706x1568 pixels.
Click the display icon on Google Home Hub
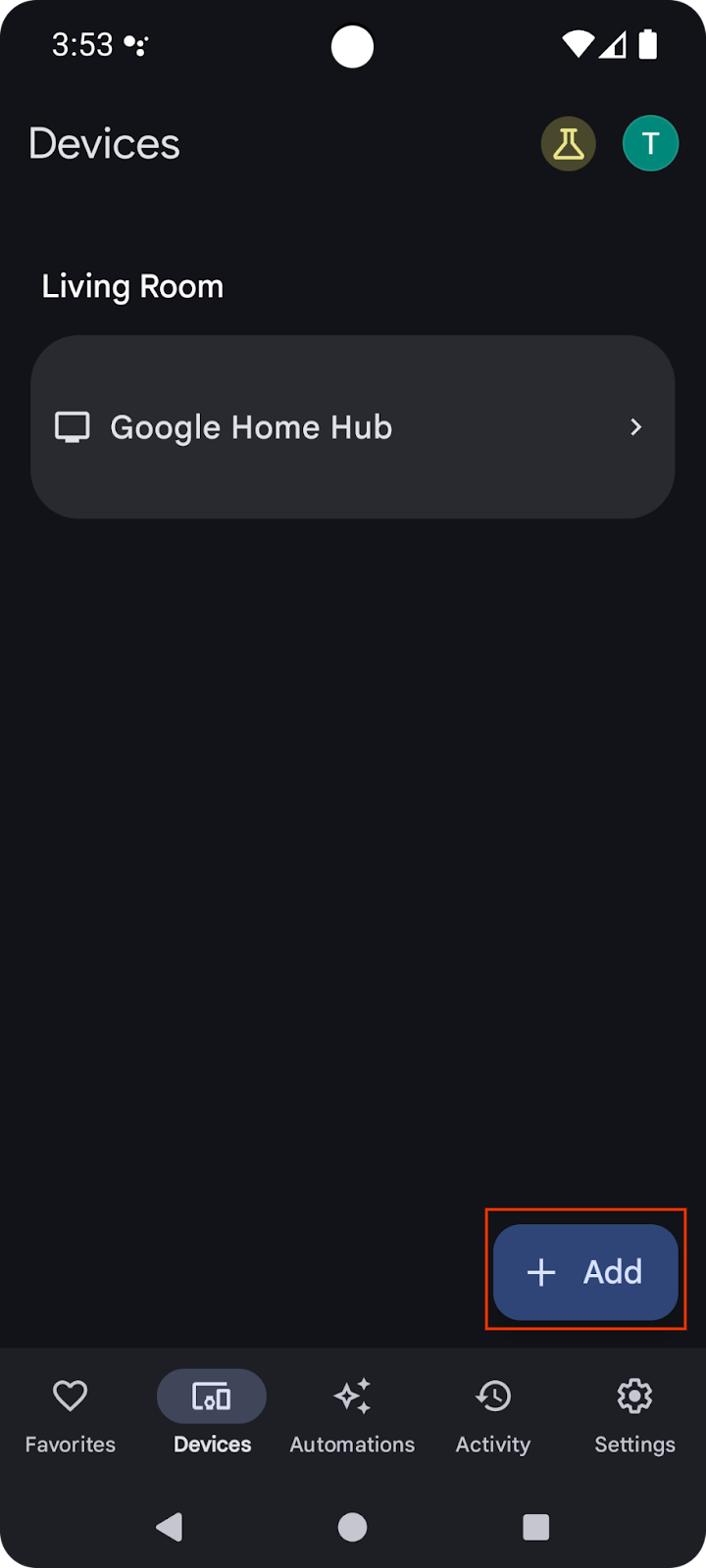(72, 426)
